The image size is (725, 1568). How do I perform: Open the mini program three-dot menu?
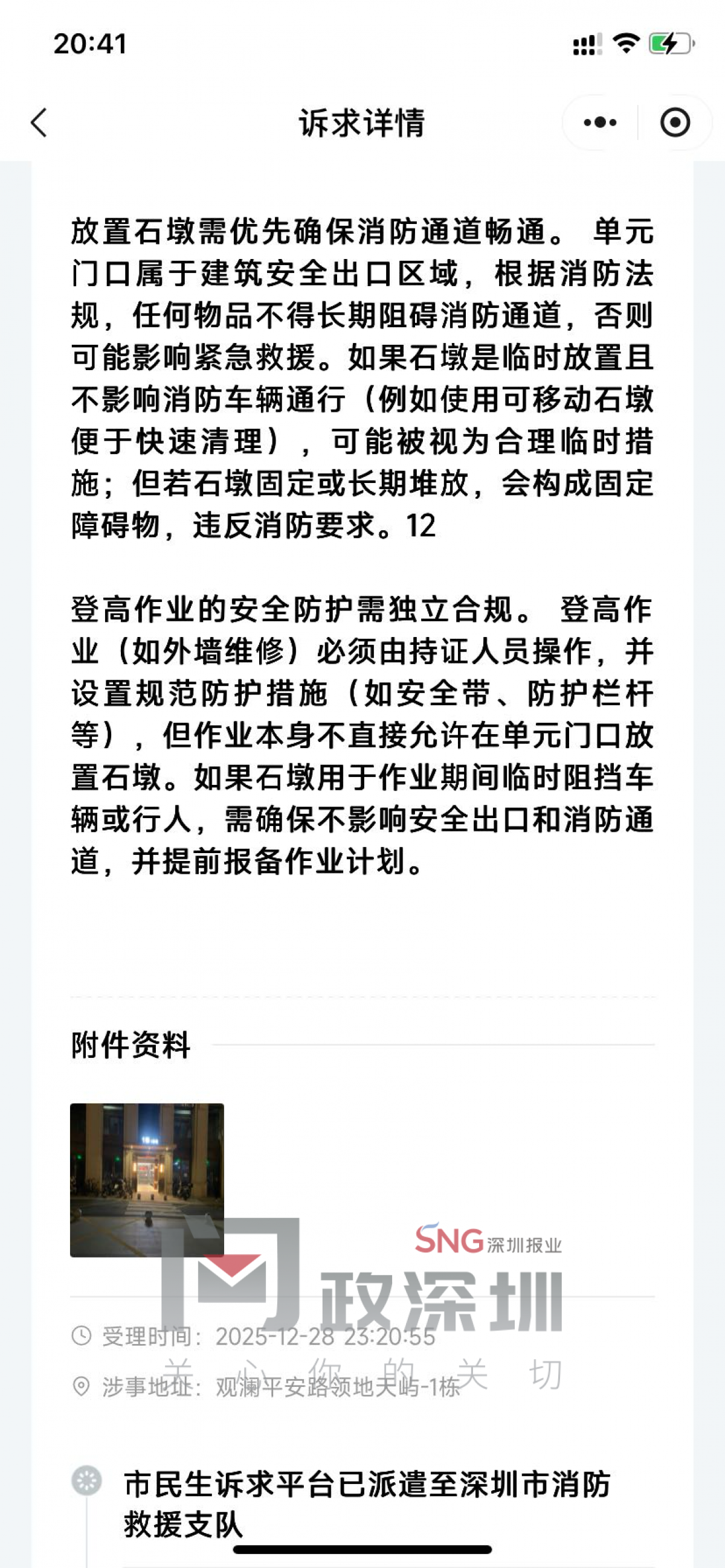599,123
